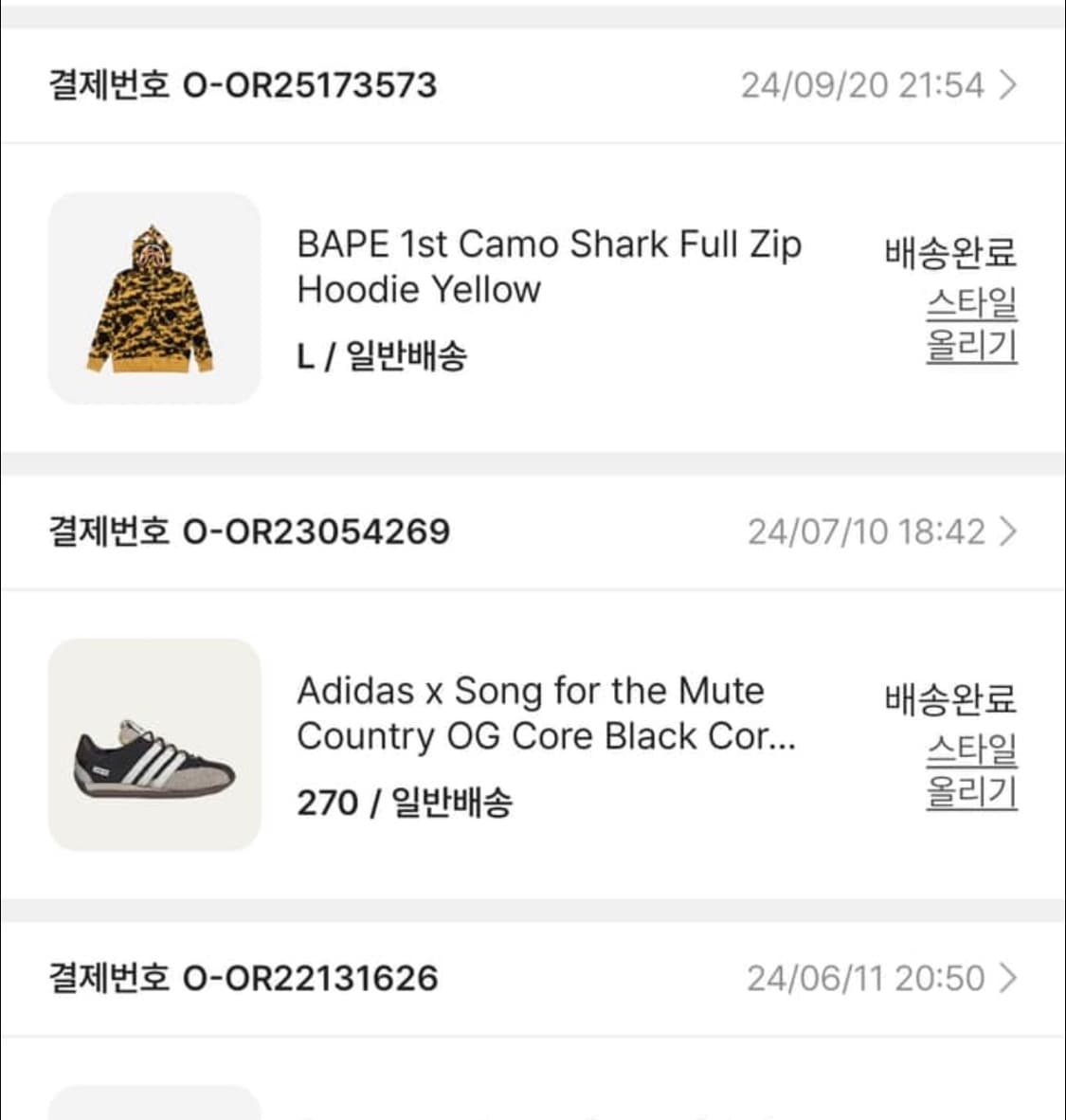Open the BAPE Camo Shark Hoodie thumbnail
The image size is (1066, 1120).
pyautogui.click(x=154, y=298)
